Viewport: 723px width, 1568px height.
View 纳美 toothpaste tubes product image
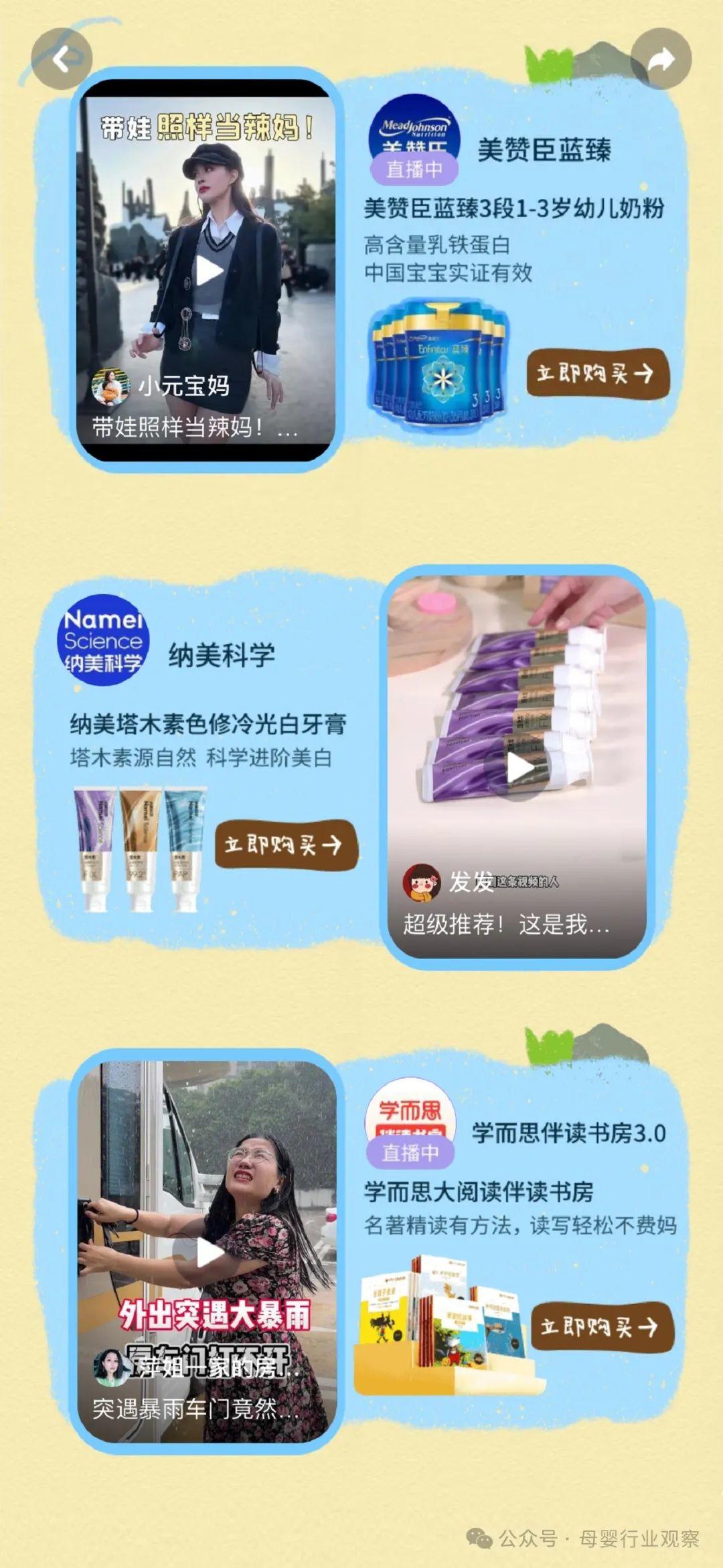(x=140, y=848)
